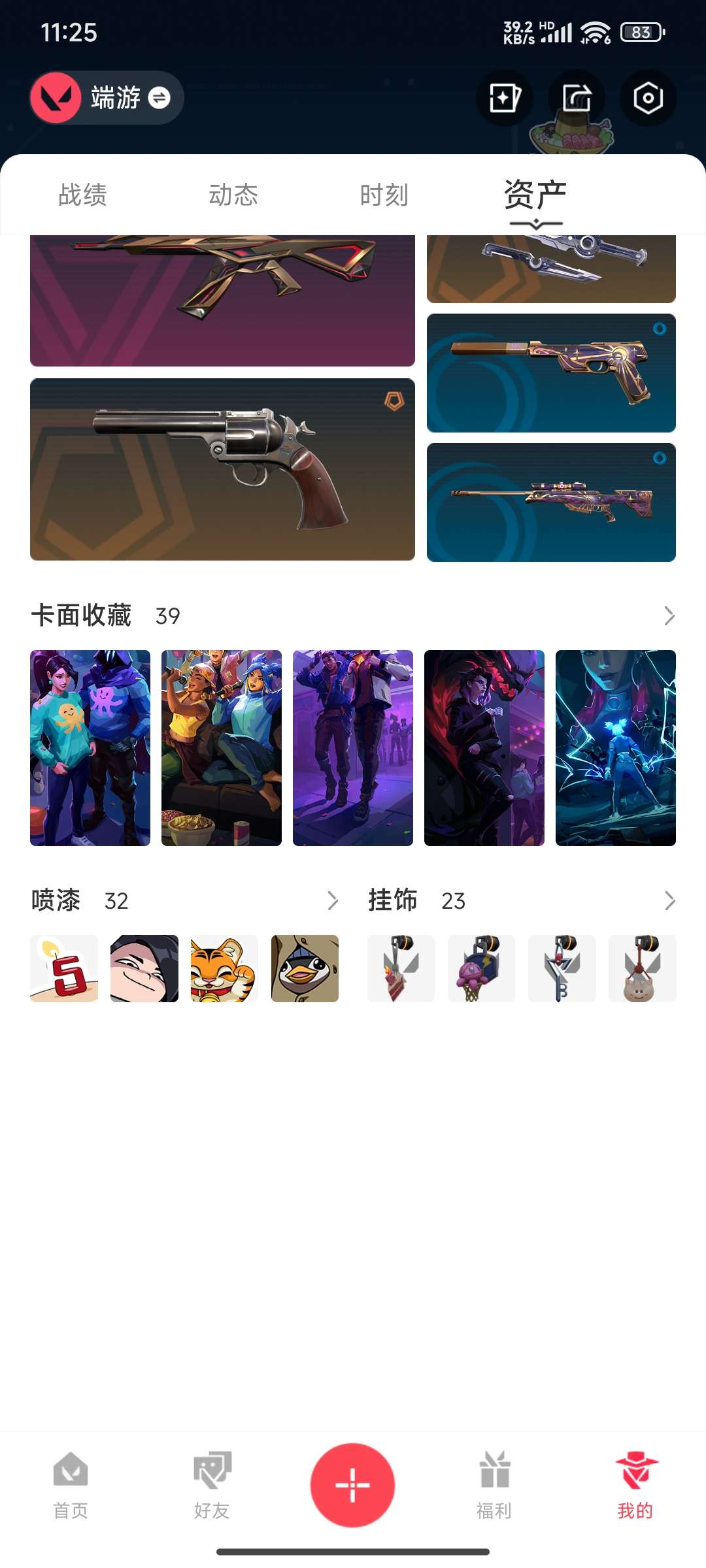Image resolution: width=706 pixels, height=1568 pixels.
Task: Tap the red plus create button
Action: [x=352, y=1485]
